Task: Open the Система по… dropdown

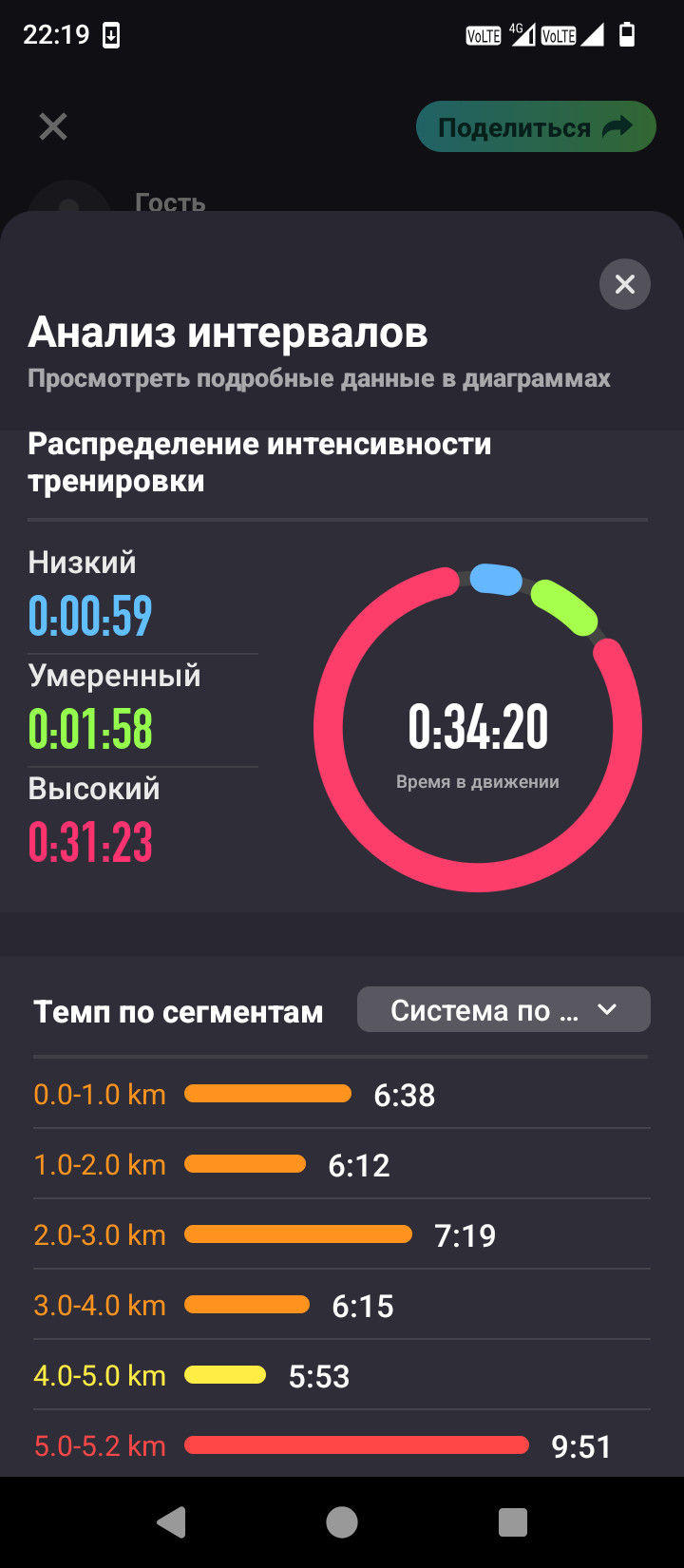Action: click(x=503, y=1009)
